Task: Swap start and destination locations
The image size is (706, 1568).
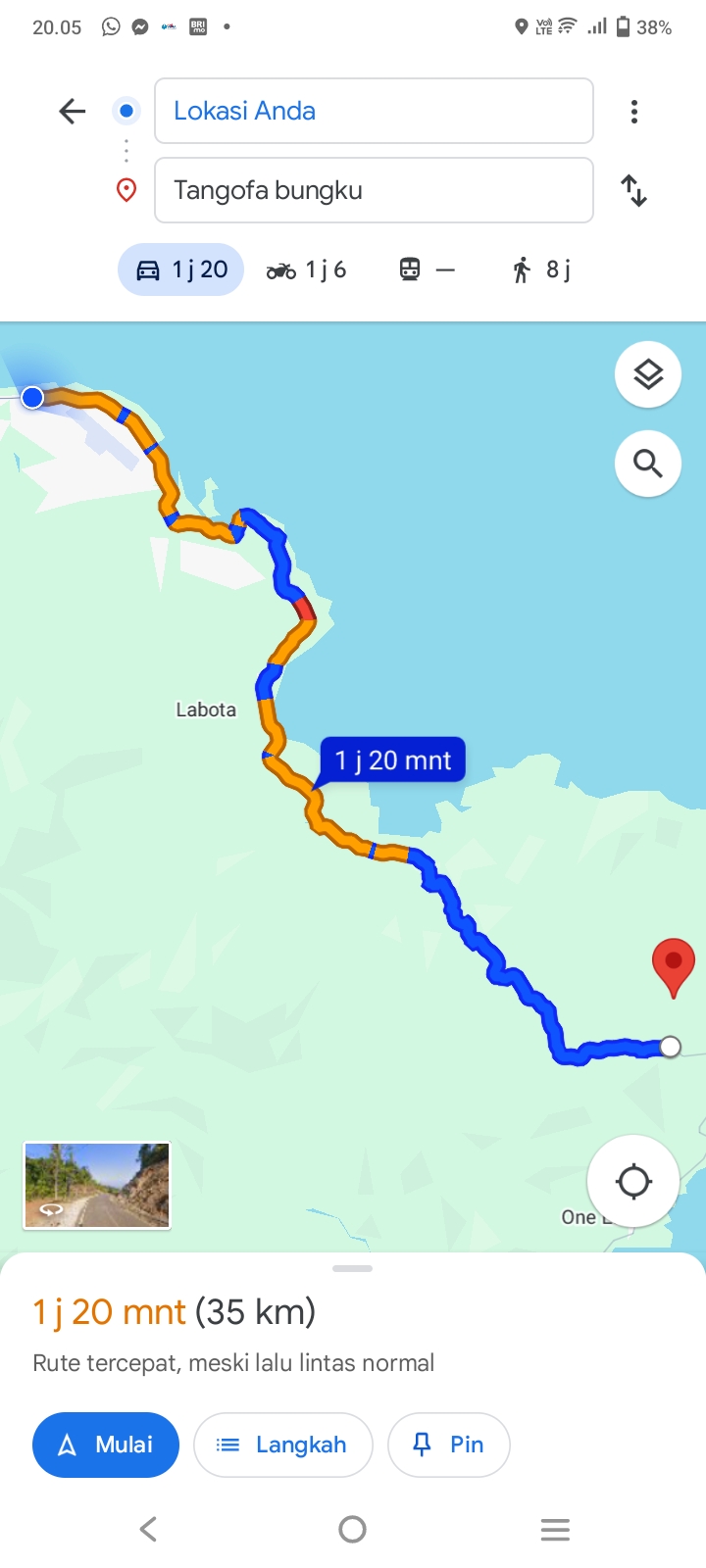Action: coord(634,190)
